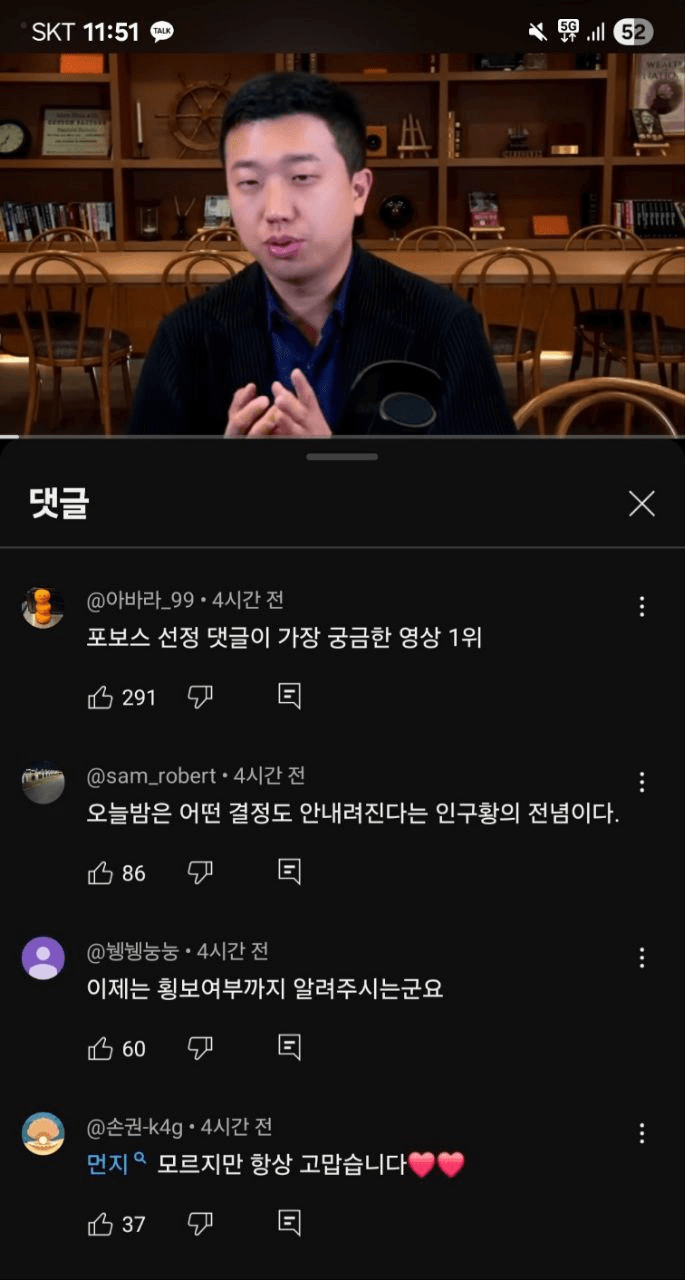
Task: Close the 댓글 comments panel
Action: [641, 504]
